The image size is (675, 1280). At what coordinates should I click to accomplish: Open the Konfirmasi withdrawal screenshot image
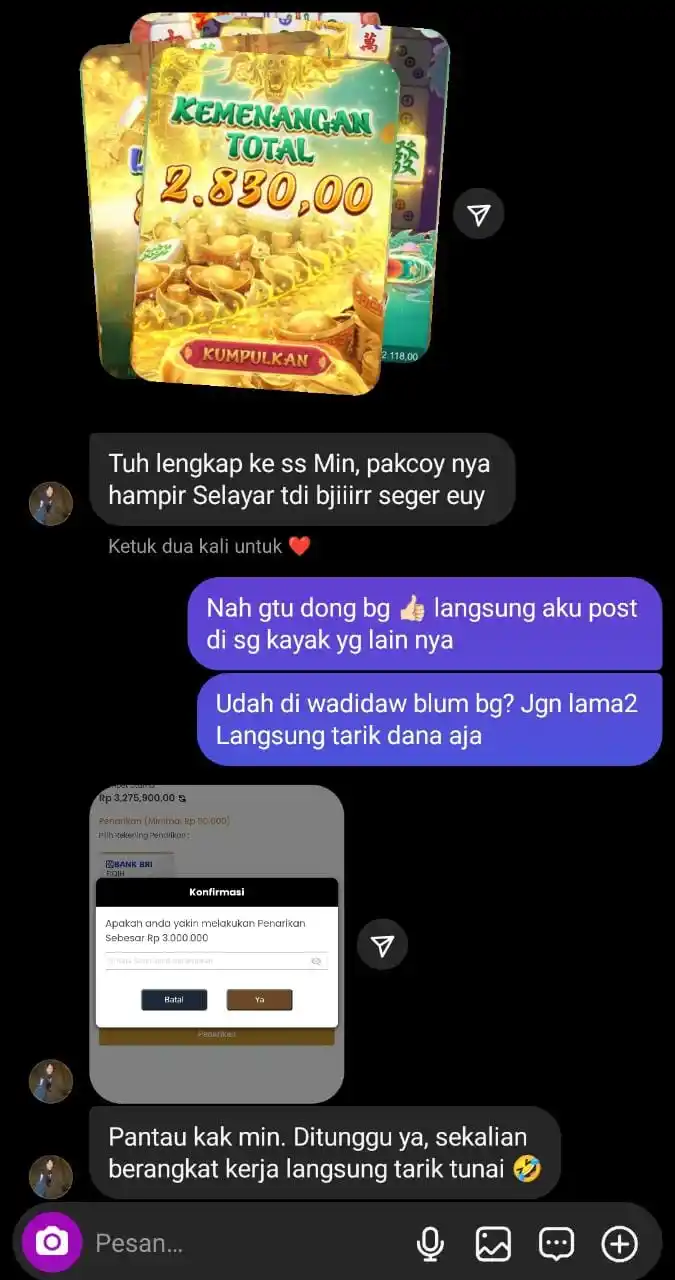(216, 944)
